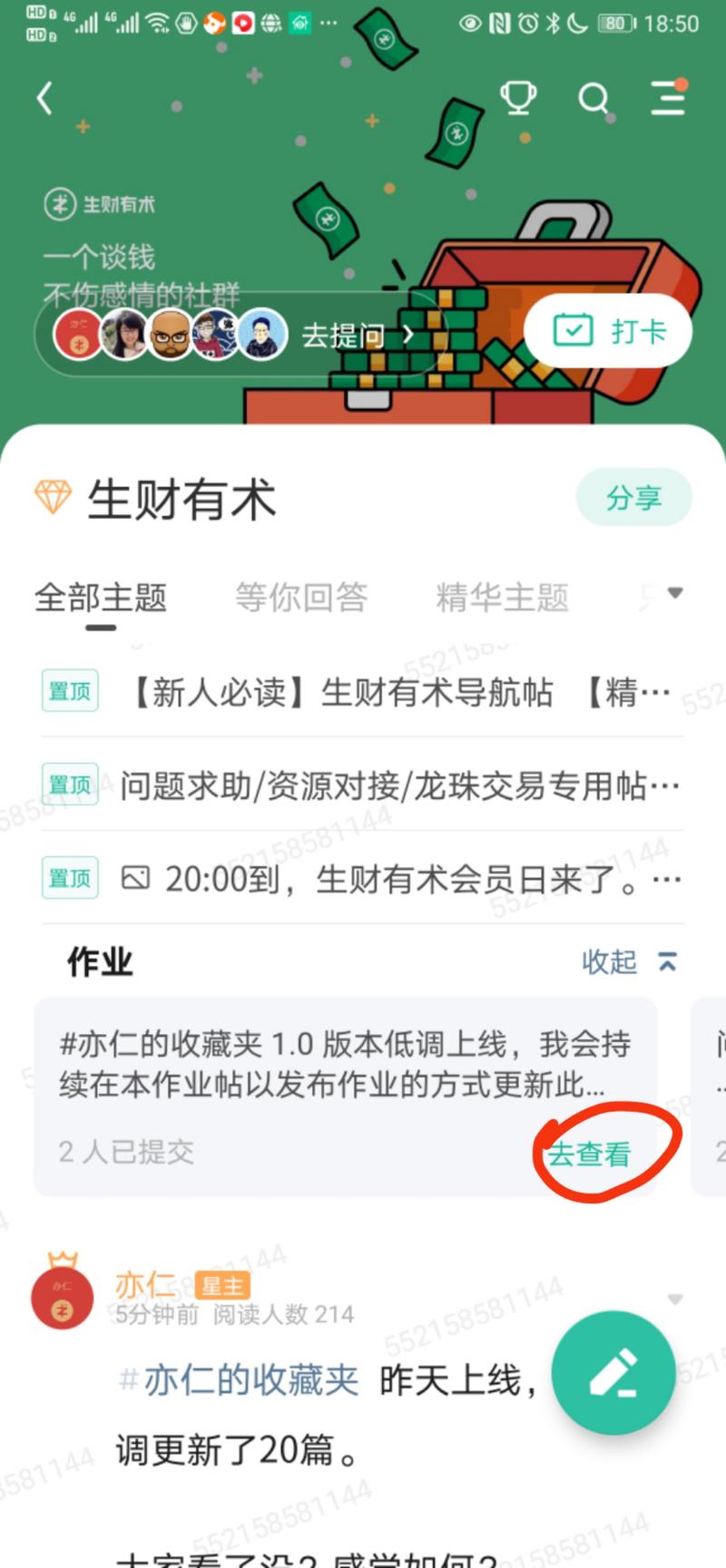Open the hidden tab dropdown arrow beside the tabs
726x1568 pixels.
point(674,592)
